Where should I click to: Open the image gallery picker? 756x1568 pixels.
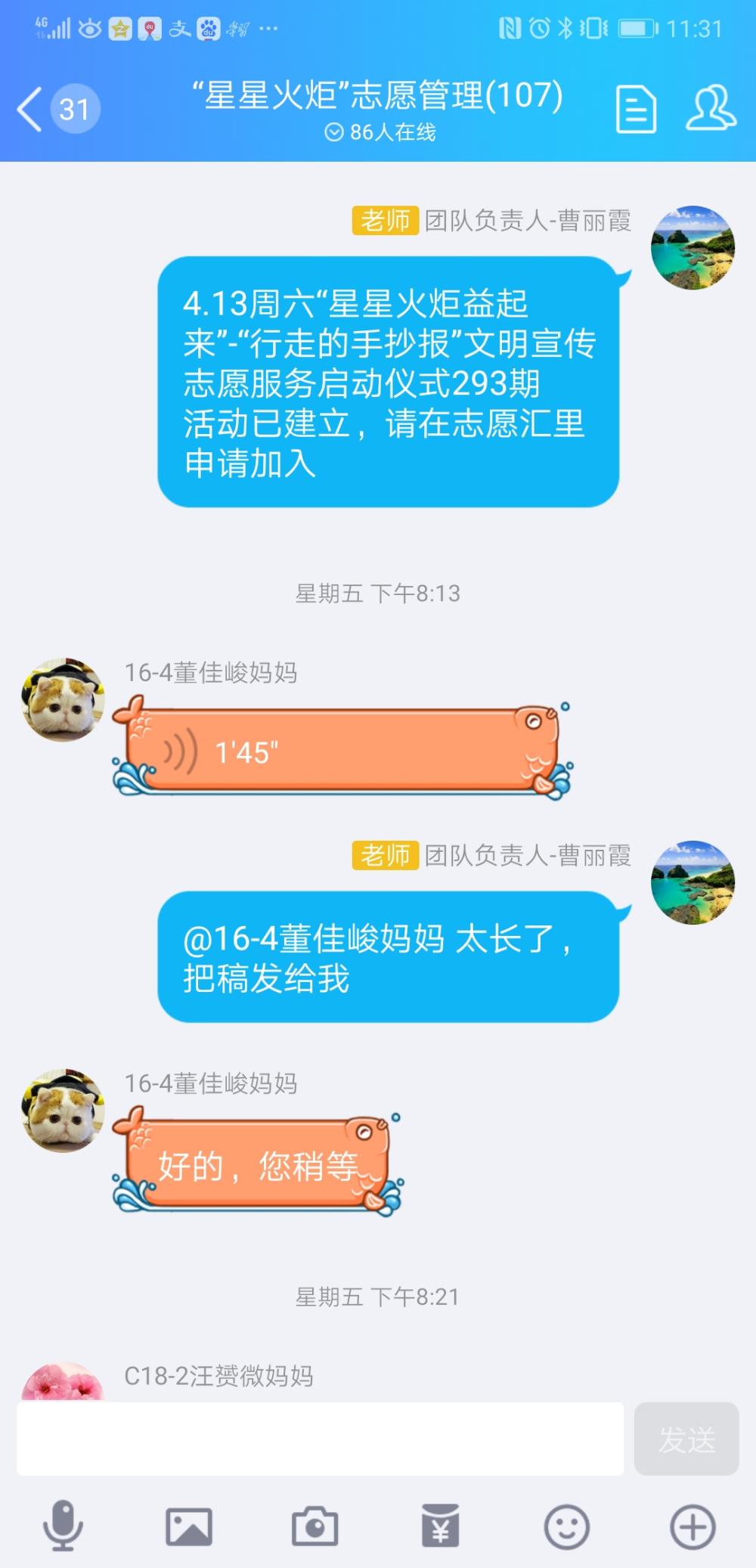coord(189,1526)
